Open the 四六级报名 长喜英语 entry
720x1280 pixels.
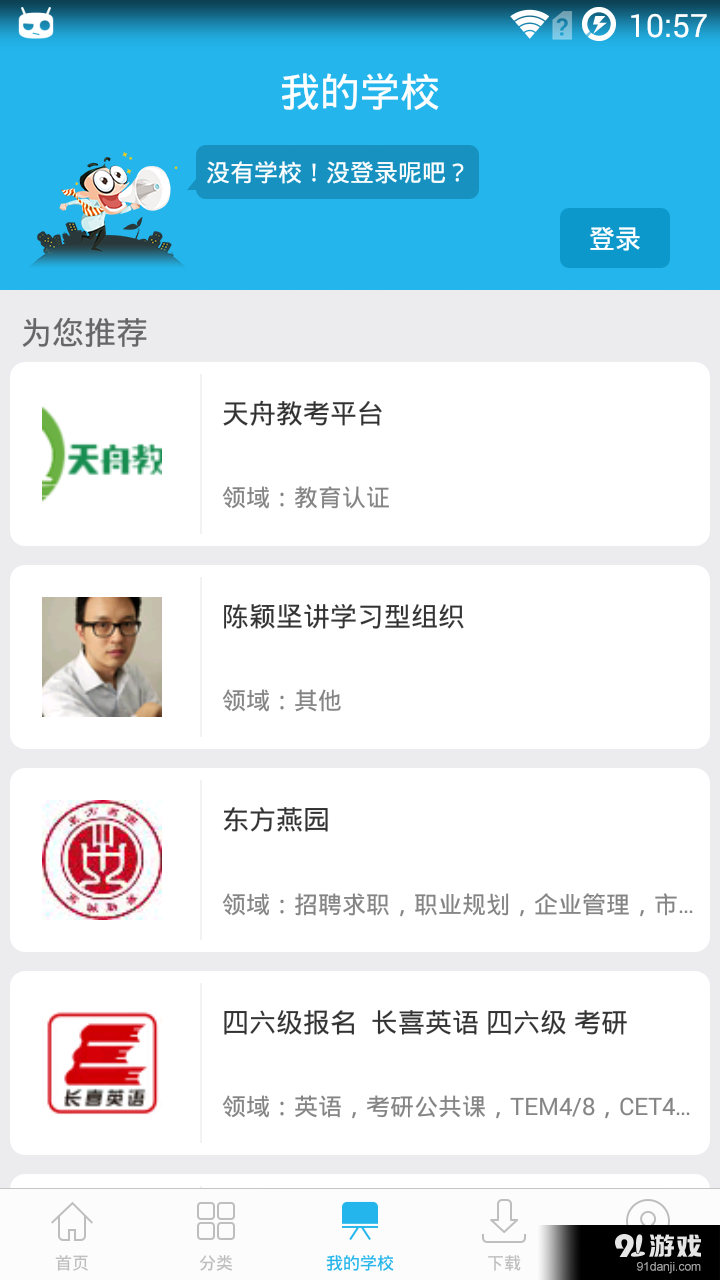360,1062
